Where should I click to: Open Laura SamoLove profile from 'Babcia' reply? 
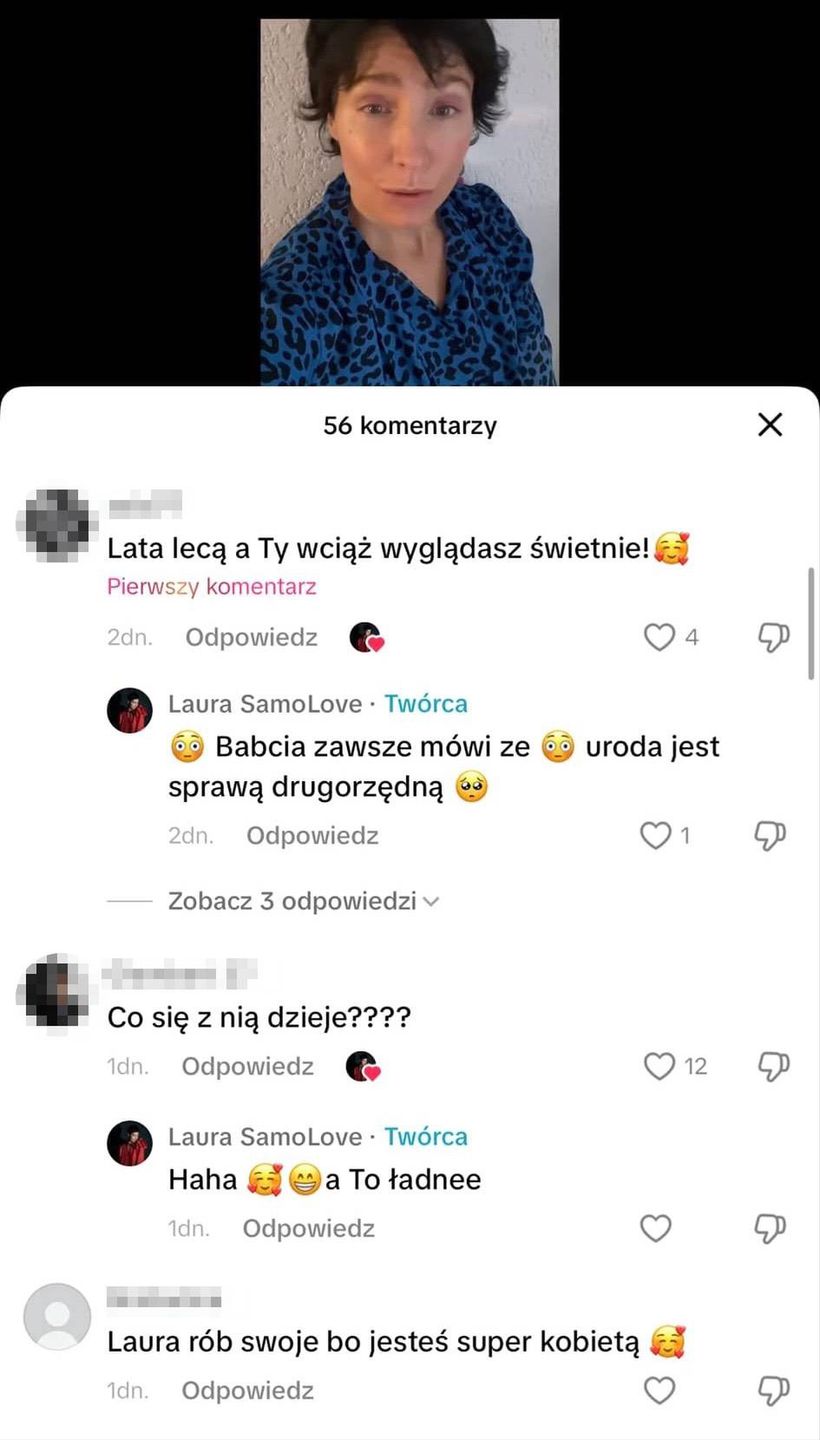point(129,710)
